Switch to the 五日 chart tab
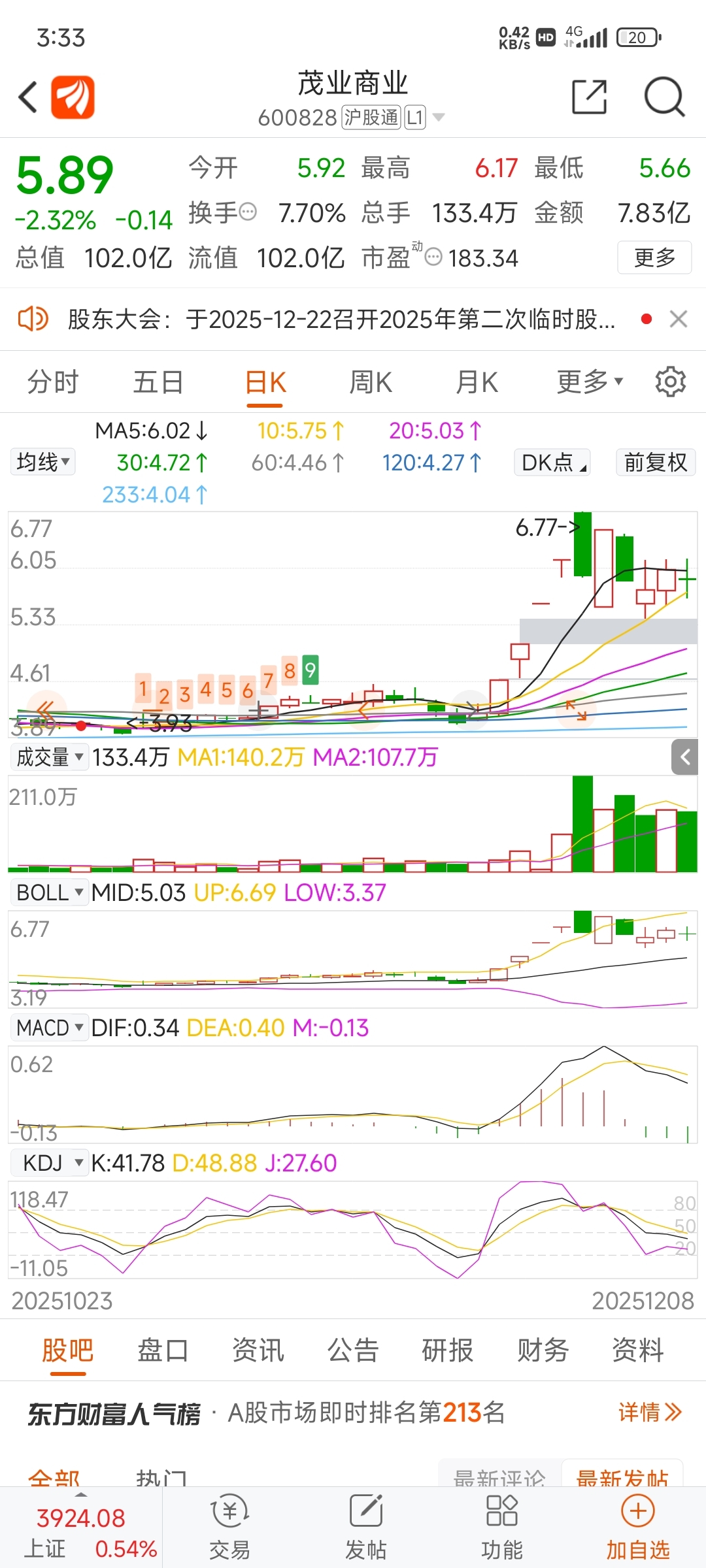 (158, 382)
